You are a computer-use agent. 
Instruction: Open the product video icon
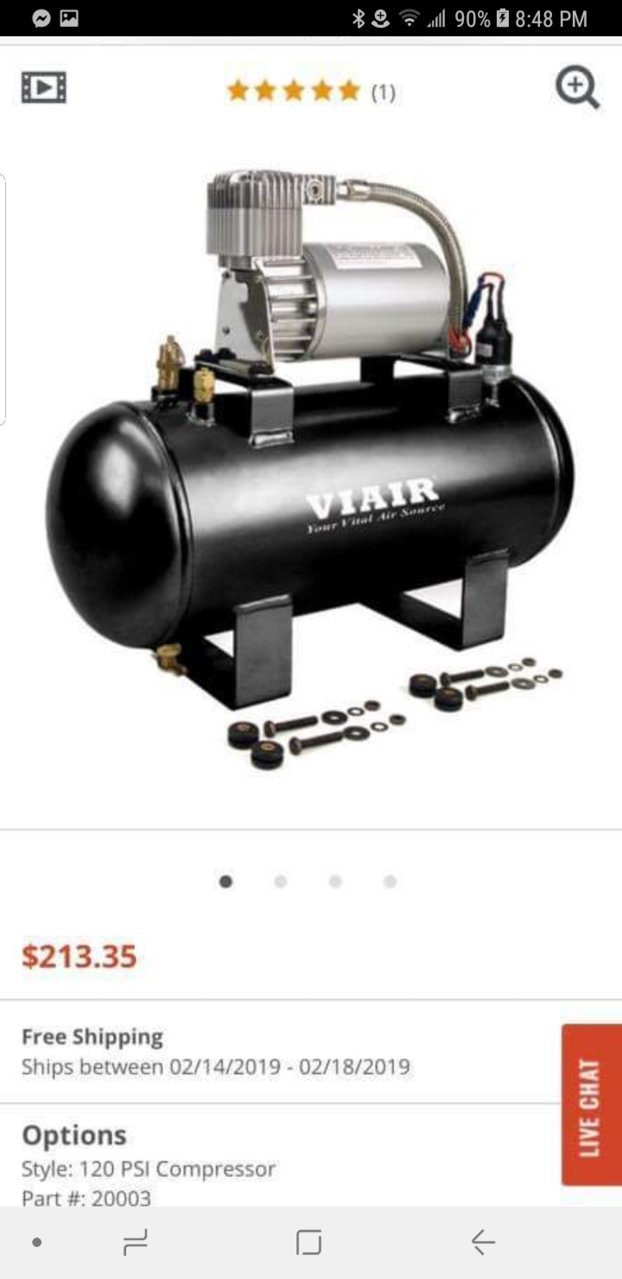[x=44, y=88]
